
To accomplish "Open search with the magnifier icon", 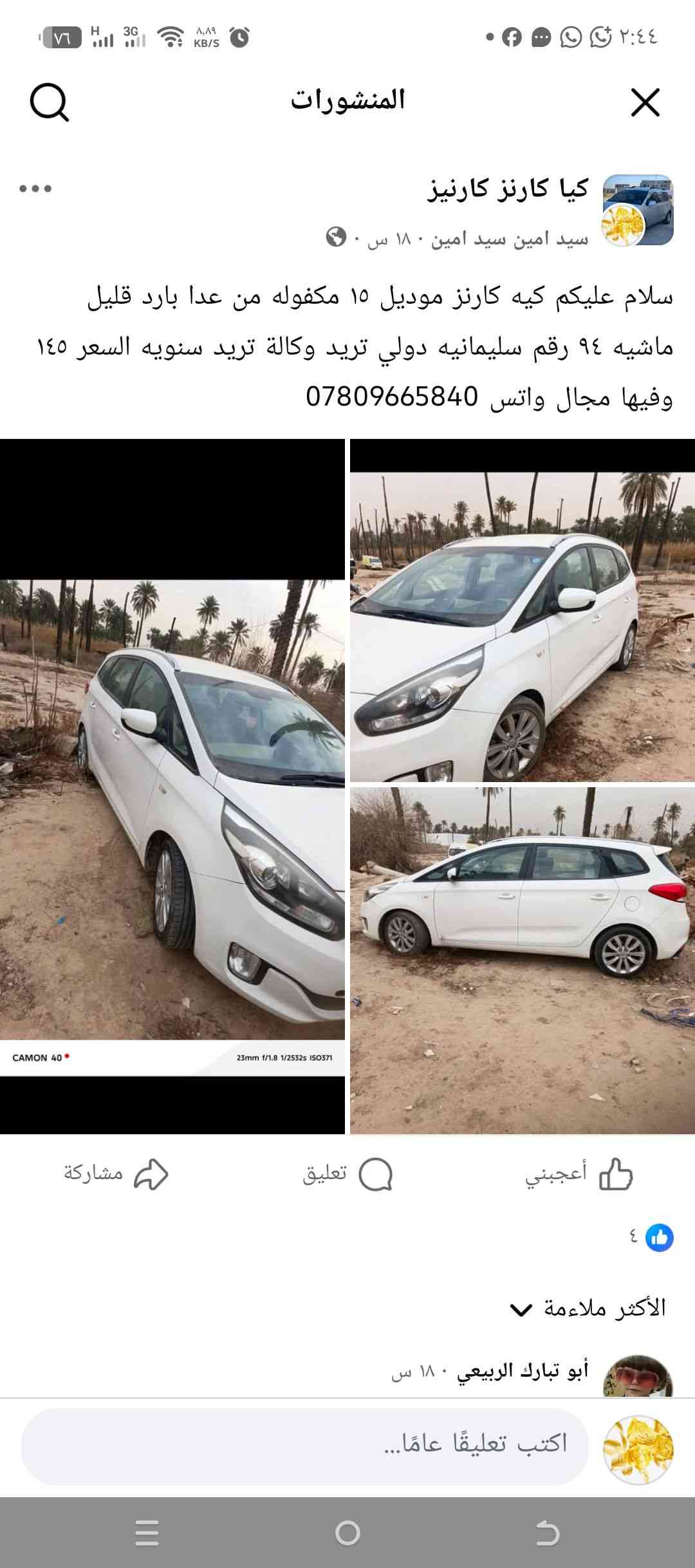I will 49,103.
